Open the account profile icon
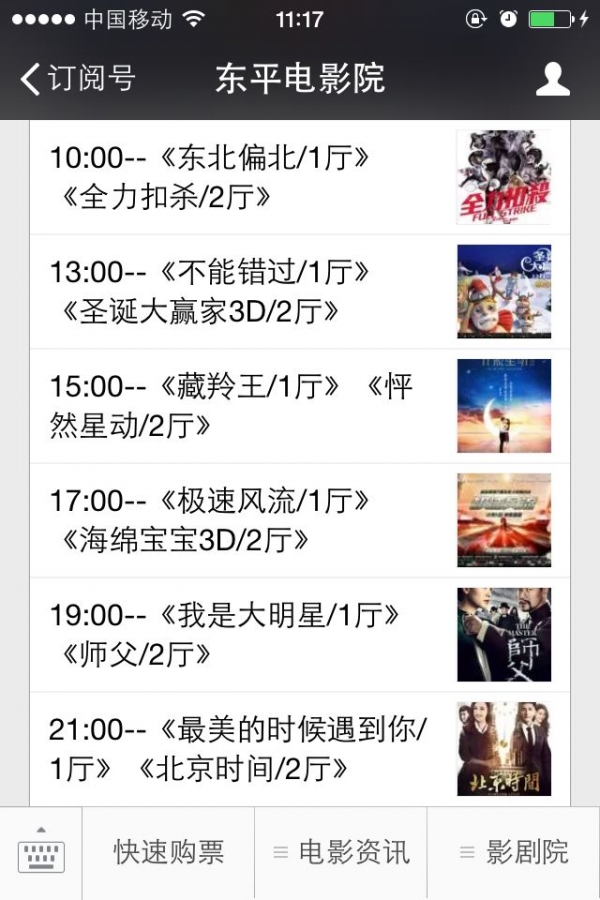The height and width of the screenshot is (900, 600). point(552,79)
